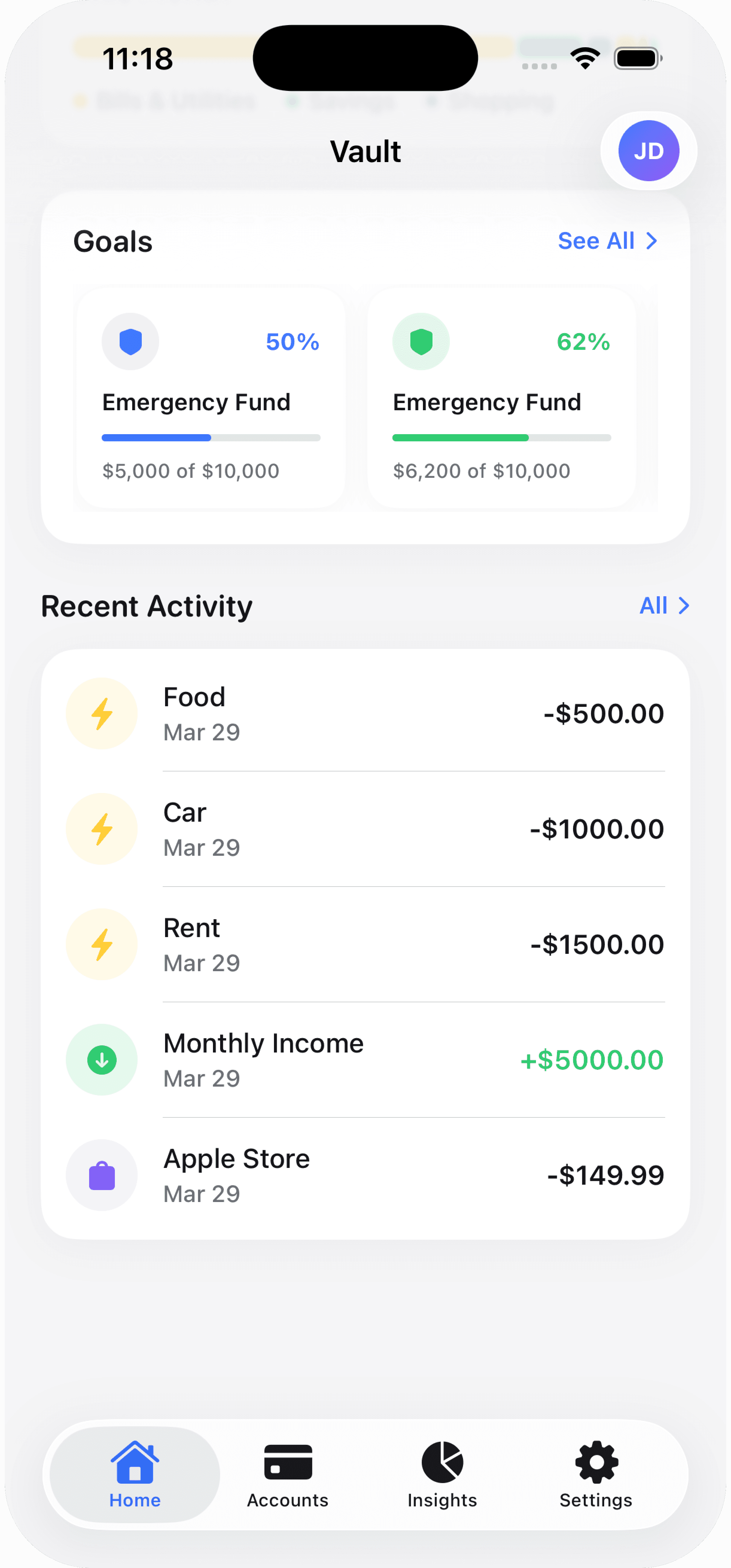Select the Apple Store transaction

click(x=365, y=1175)
